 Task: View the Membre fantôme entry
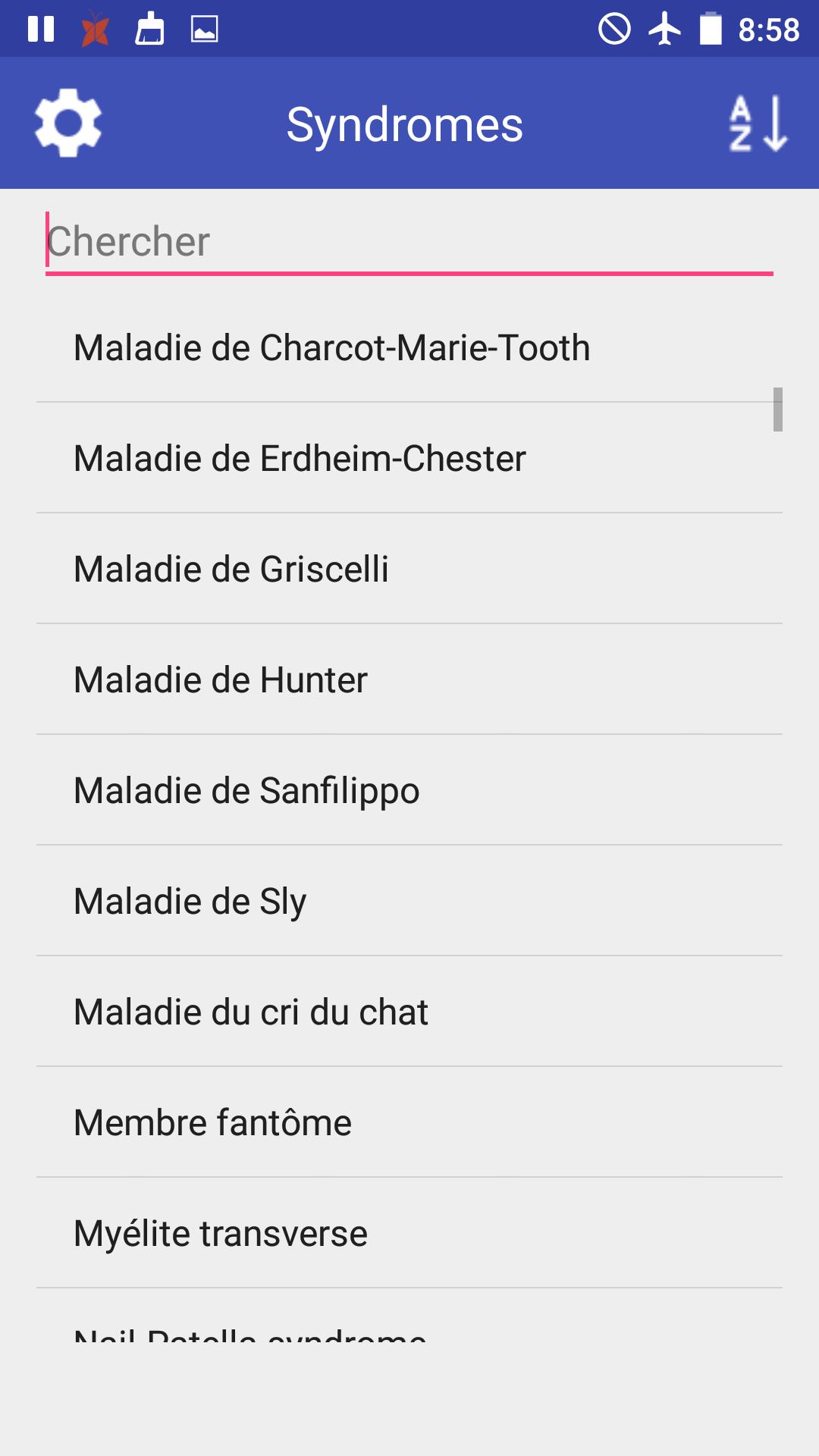[x=409, y=1122]
